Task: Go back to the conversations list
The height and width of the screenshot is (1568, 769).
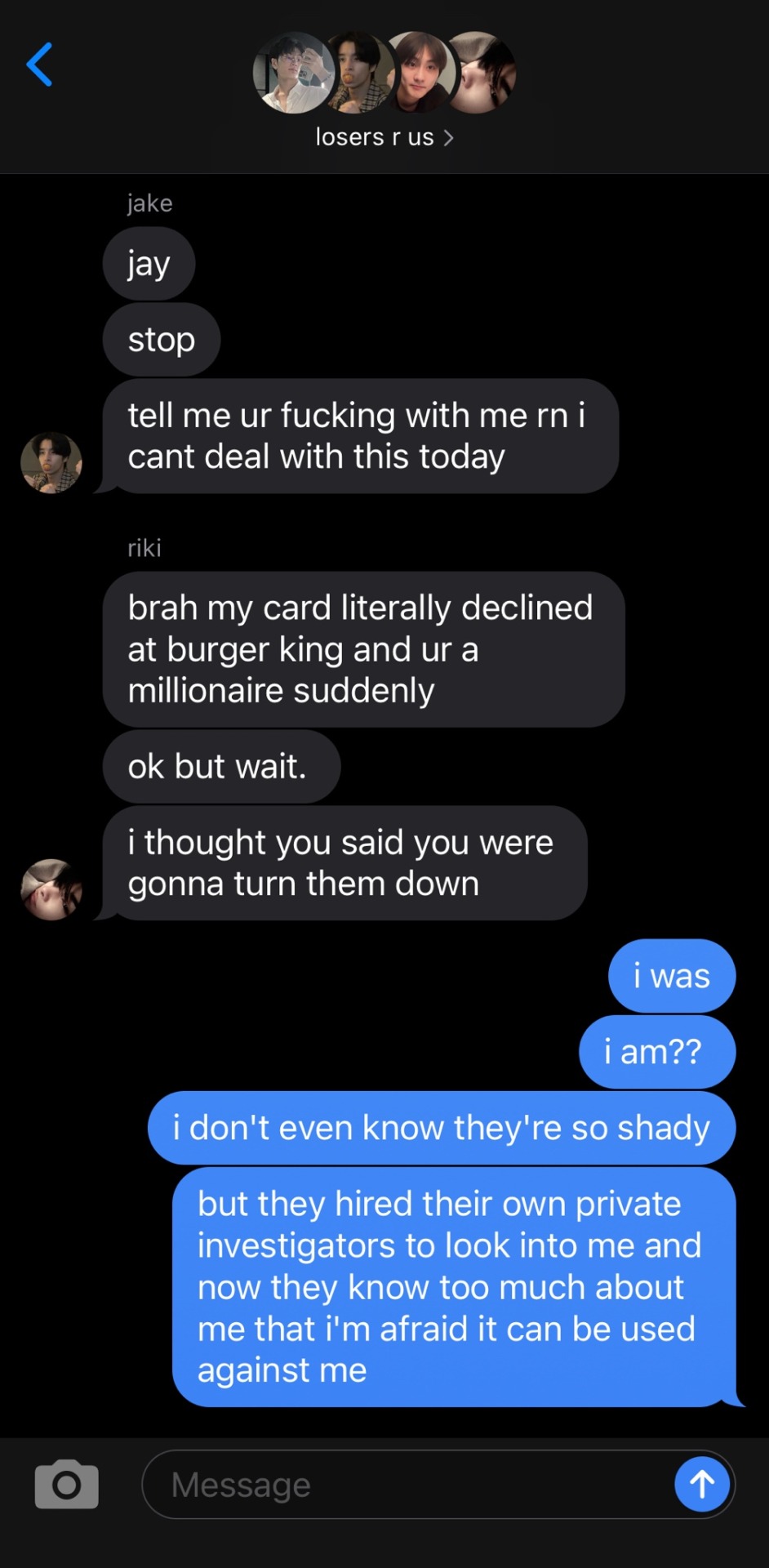Action: [x=39, y=65]
